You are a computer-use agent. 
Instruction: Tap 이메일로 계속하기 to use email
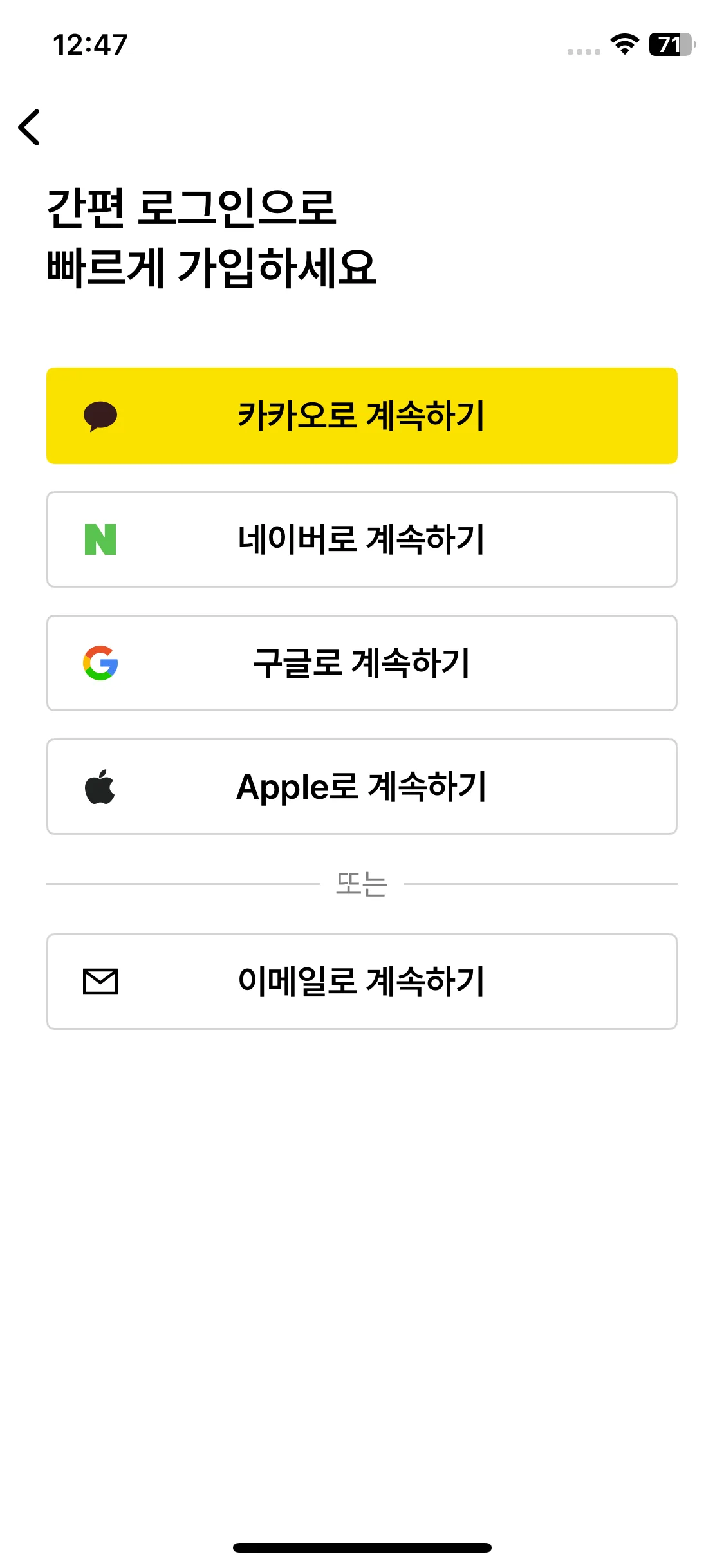tap(362, 982)
